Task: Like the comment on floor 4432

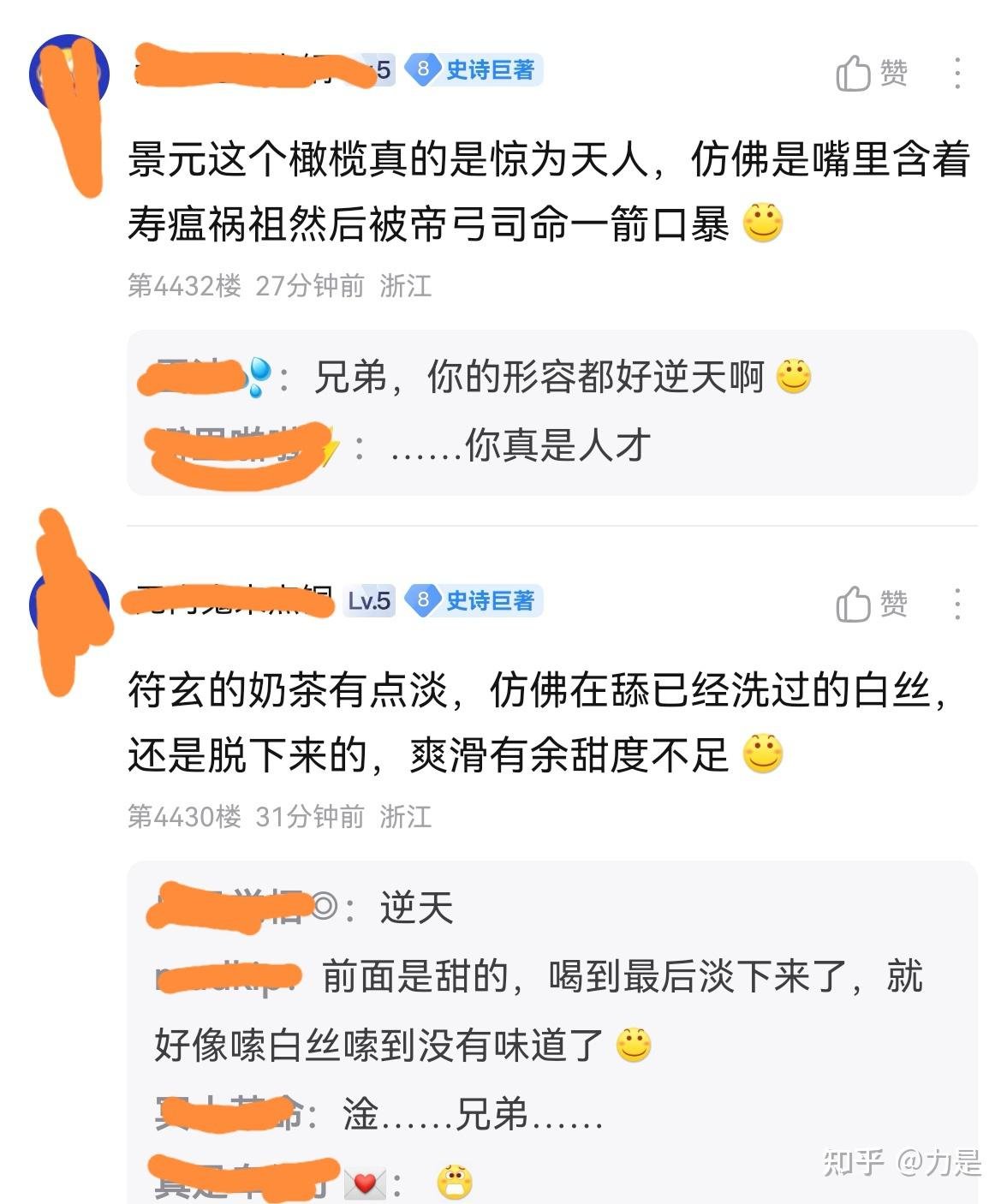Action: (871, 74)
